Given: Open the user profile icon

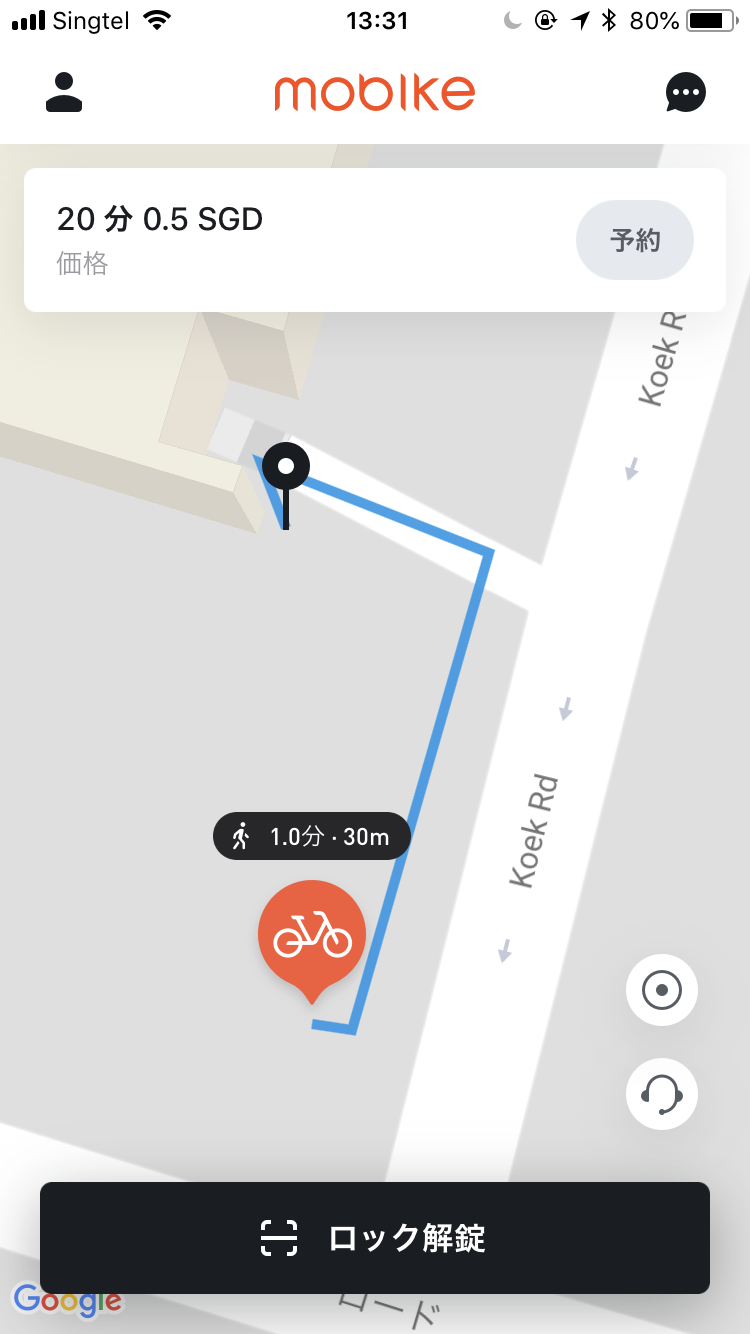Looking at the screenshot, I should coord(64,92).
